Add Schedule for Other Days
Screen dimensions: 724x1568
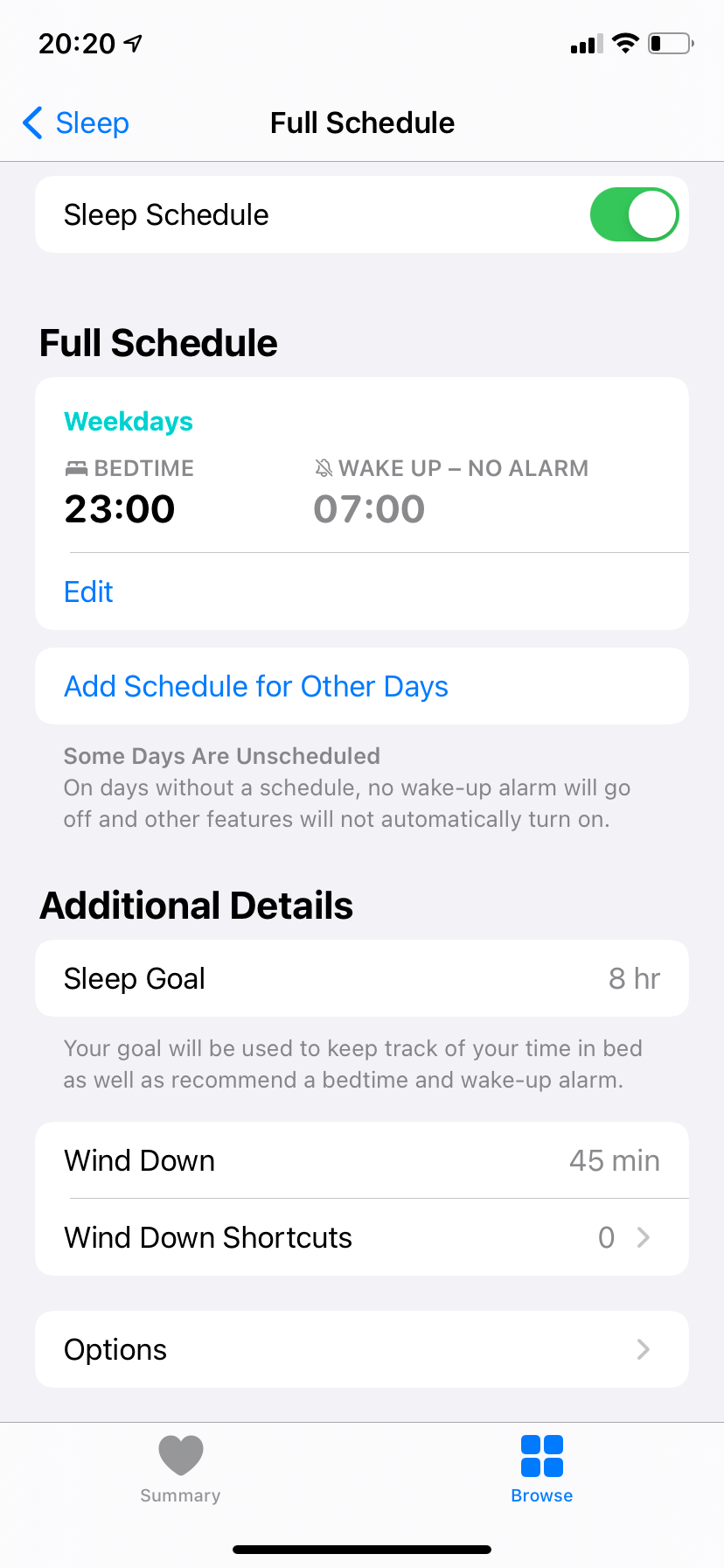click(255, 687)
